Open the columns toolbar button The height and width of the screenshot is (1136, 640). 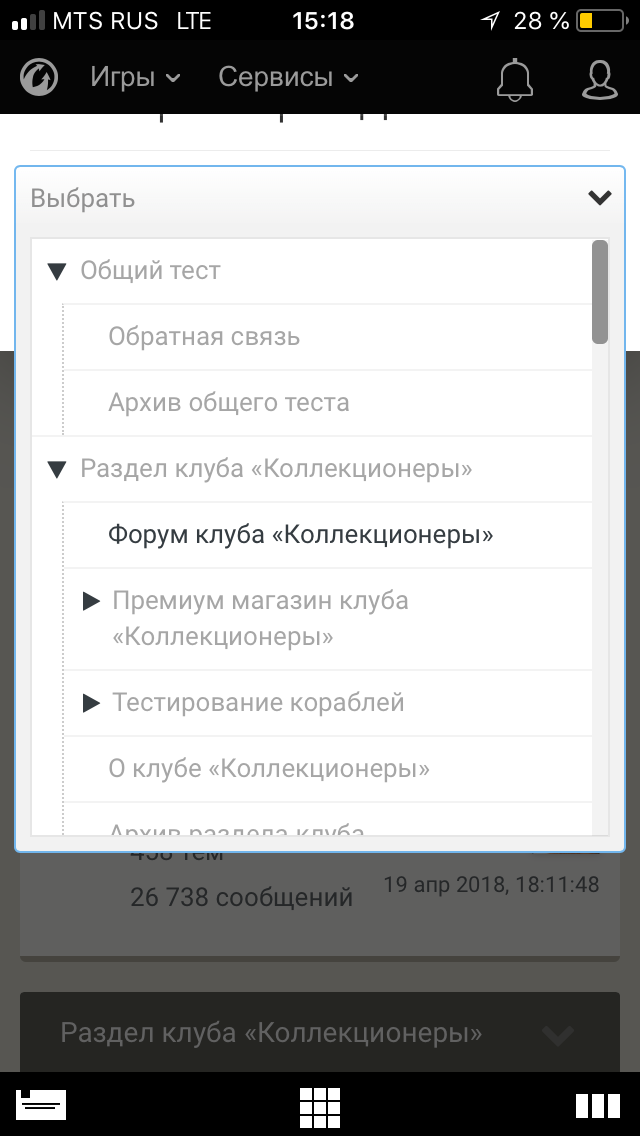(x=598, y=1106)
